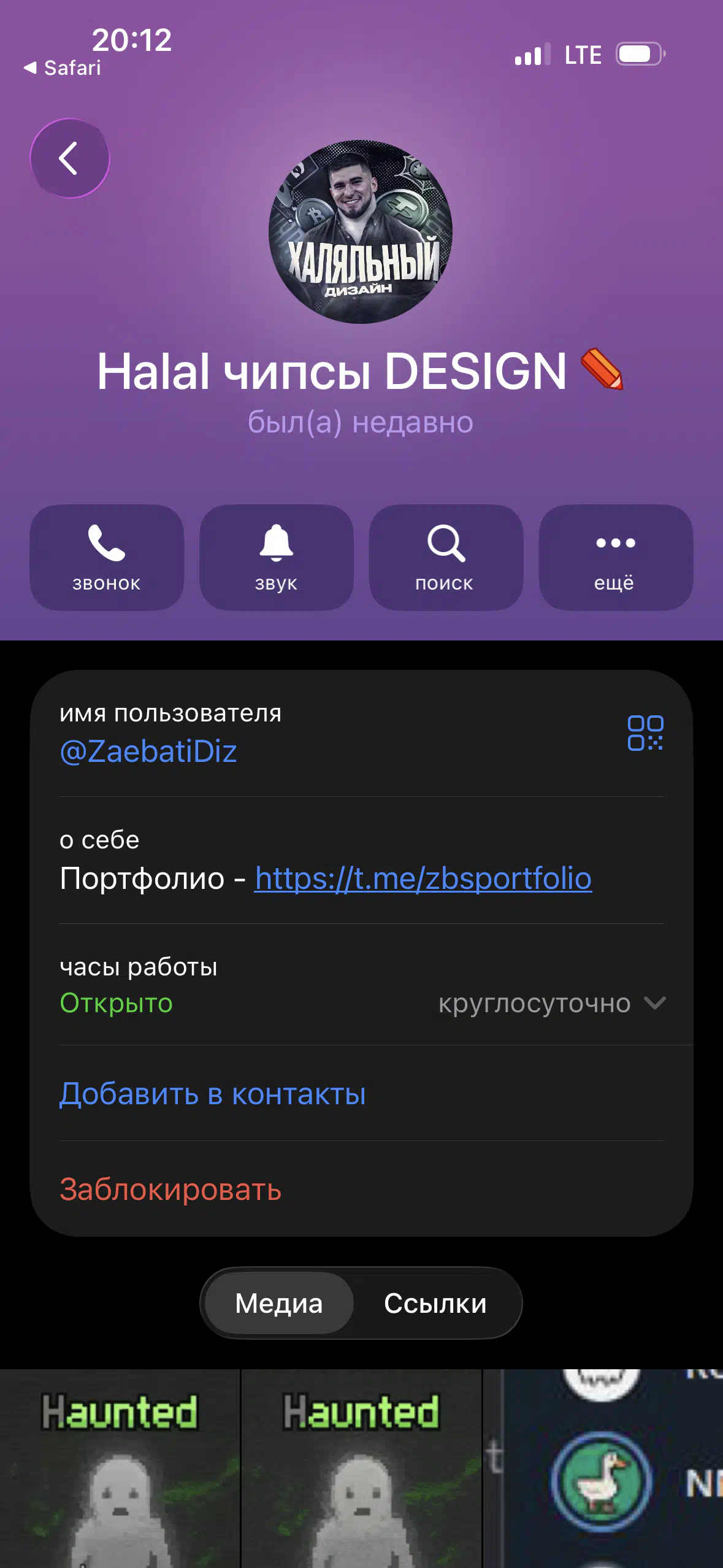Tap the @ZaebatiDiz username
723x1568 pixels.
[148, 751]
